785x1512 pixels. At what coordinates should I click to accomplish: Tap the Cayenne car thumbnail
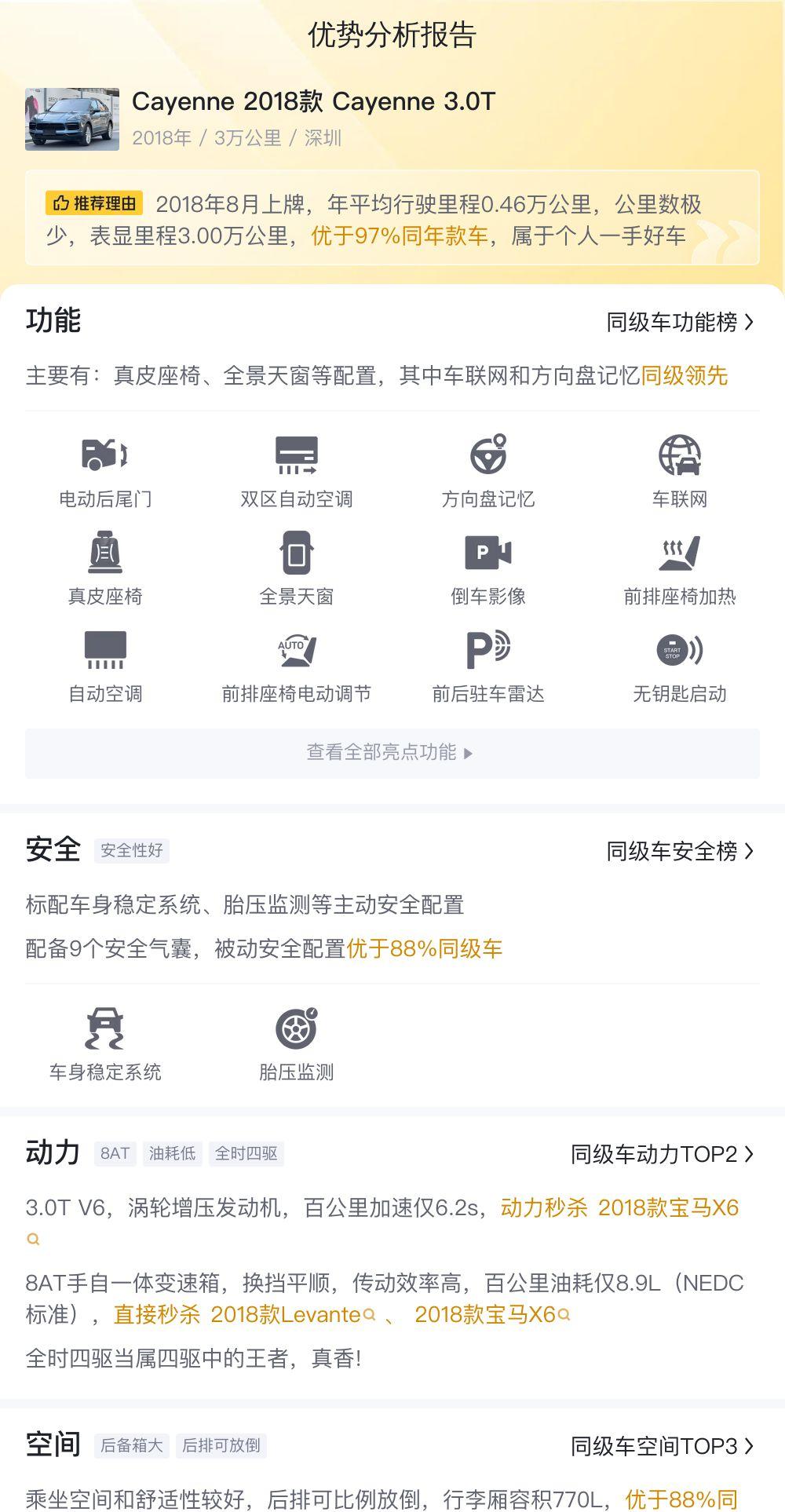pyautogui.click(x=72, y=119)
